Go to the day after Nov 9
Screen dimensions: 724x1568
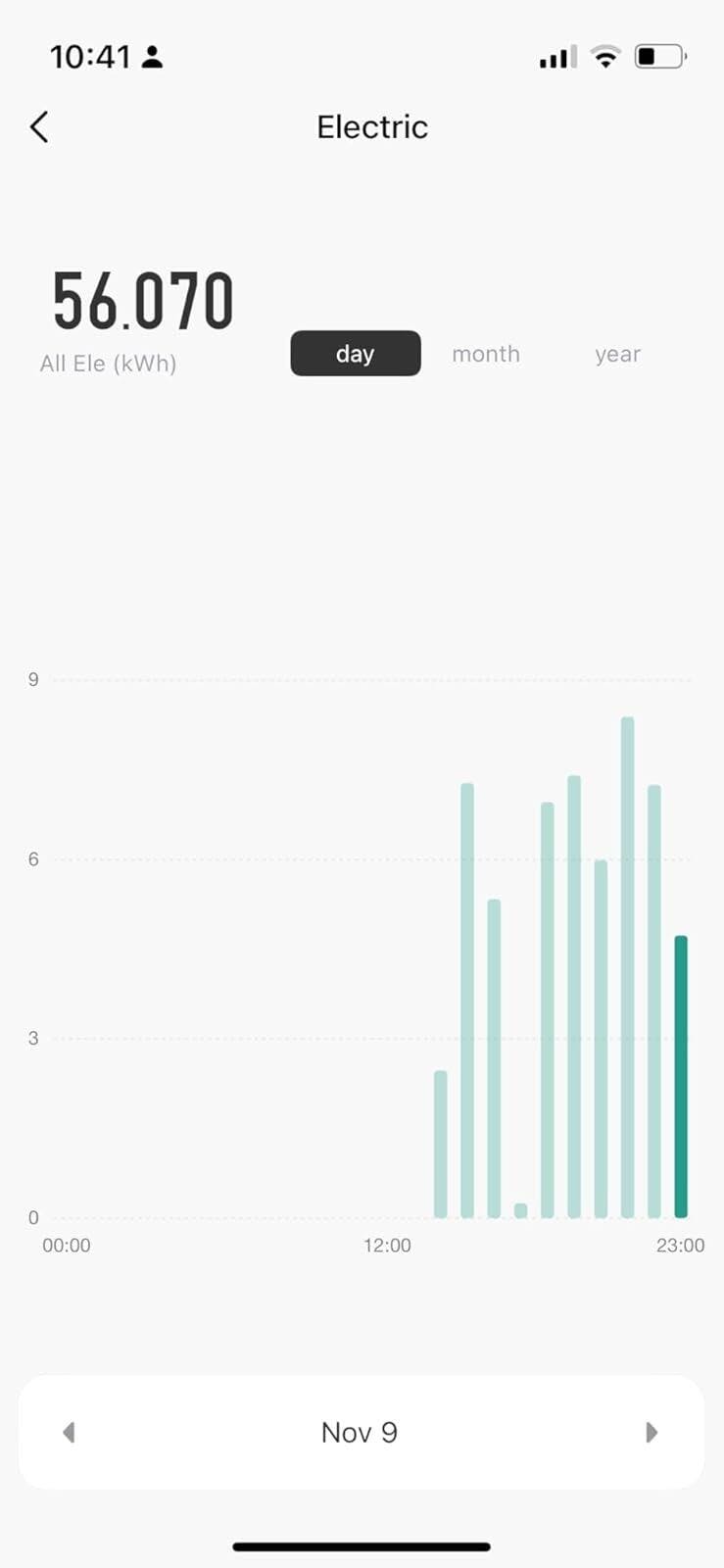[652, 1433]
